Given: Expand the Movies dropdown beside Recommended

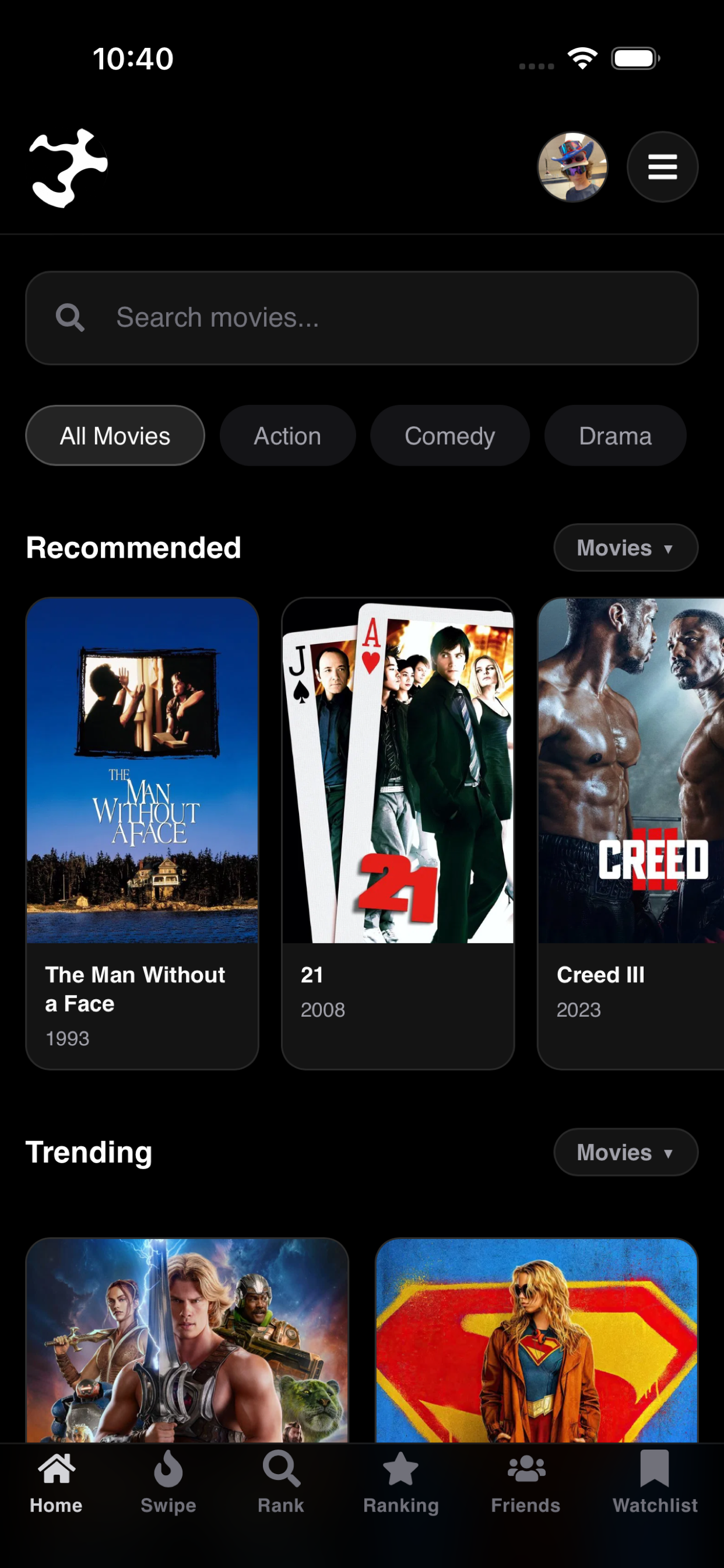Looking at the screenshot, I should [x=625, y=547].
